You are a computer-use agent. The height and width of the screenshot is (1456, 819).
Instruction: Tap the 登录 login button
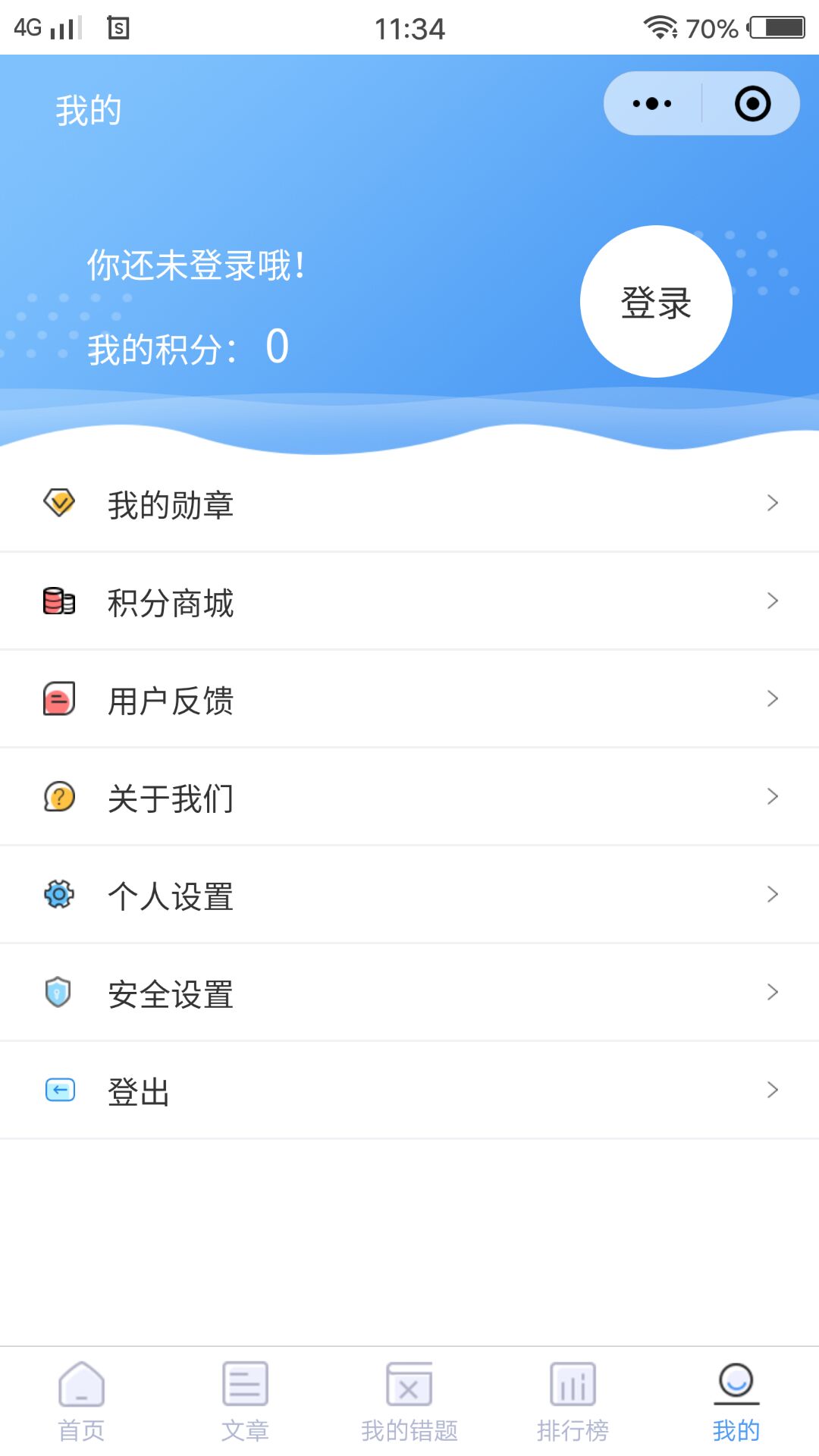pos(656,302)
